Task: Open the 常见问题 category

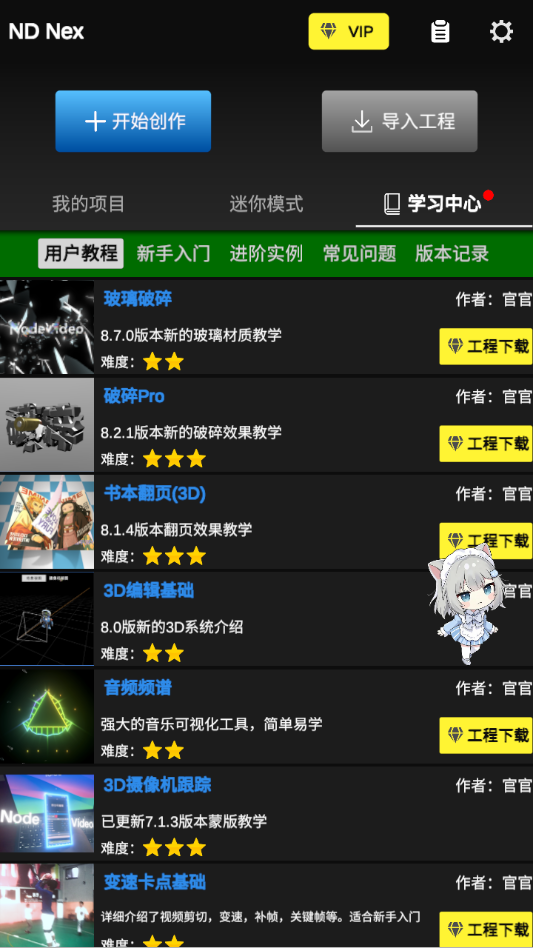Action: [x=359, y=253]
